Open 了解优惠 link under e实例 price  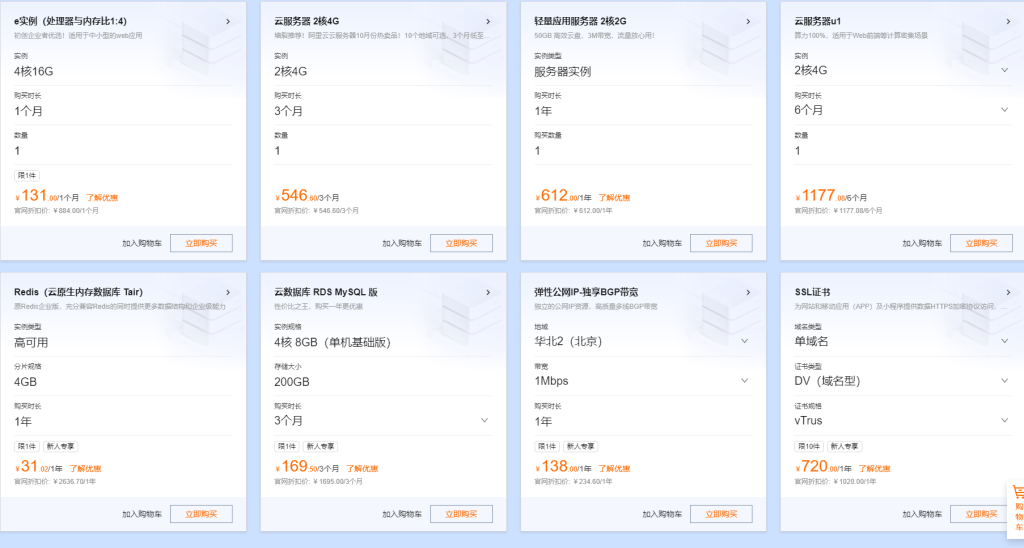[x=102, y=198]
